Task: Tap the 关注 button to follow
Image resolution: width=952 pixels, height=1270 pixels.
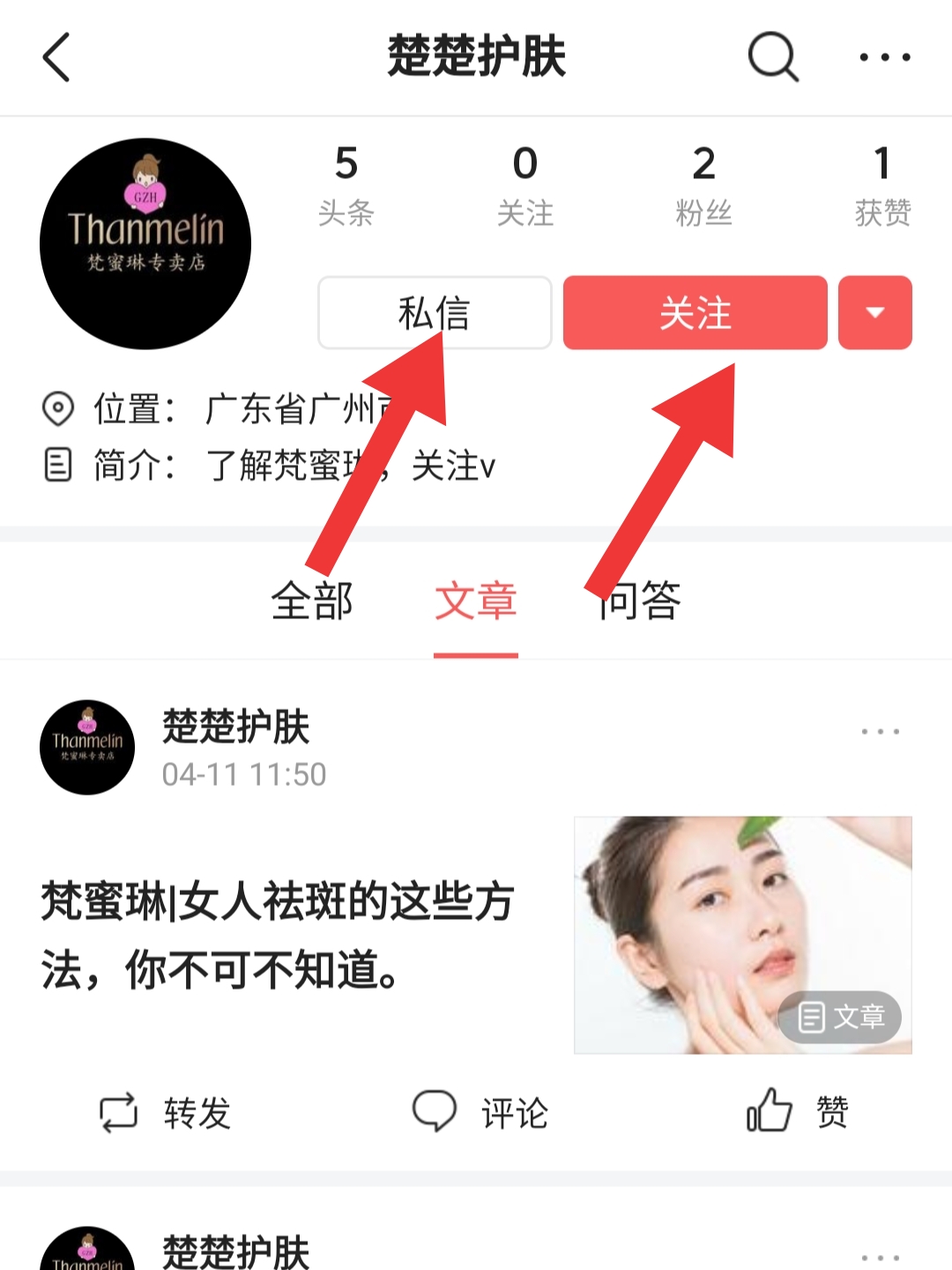Action: coord(695,313)
